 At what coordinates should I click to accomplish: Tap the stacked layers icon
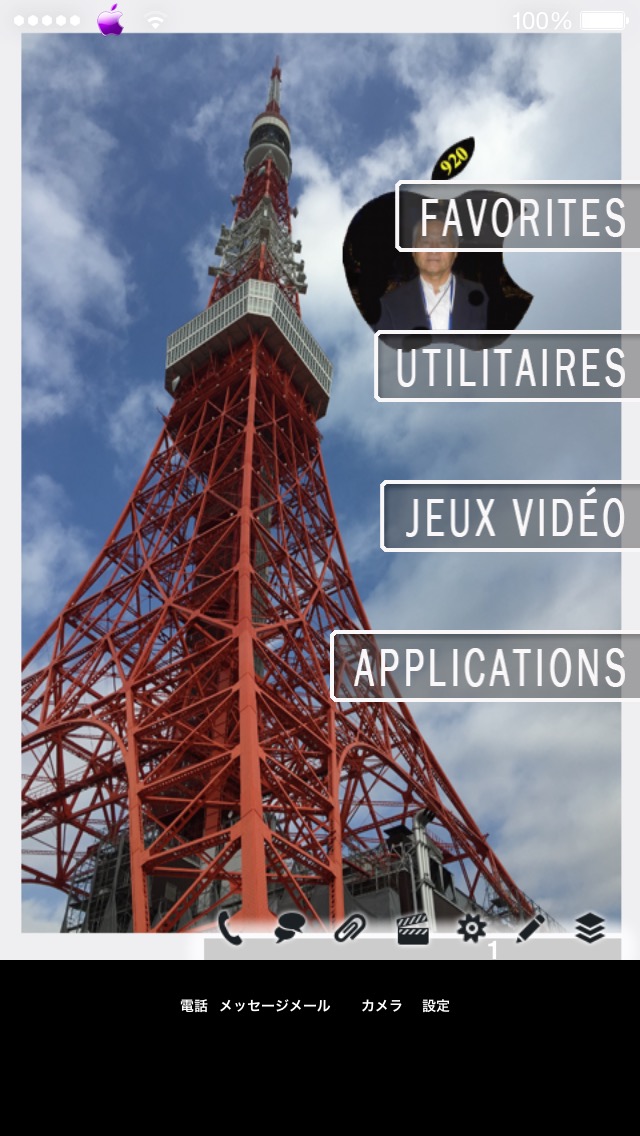590,928
